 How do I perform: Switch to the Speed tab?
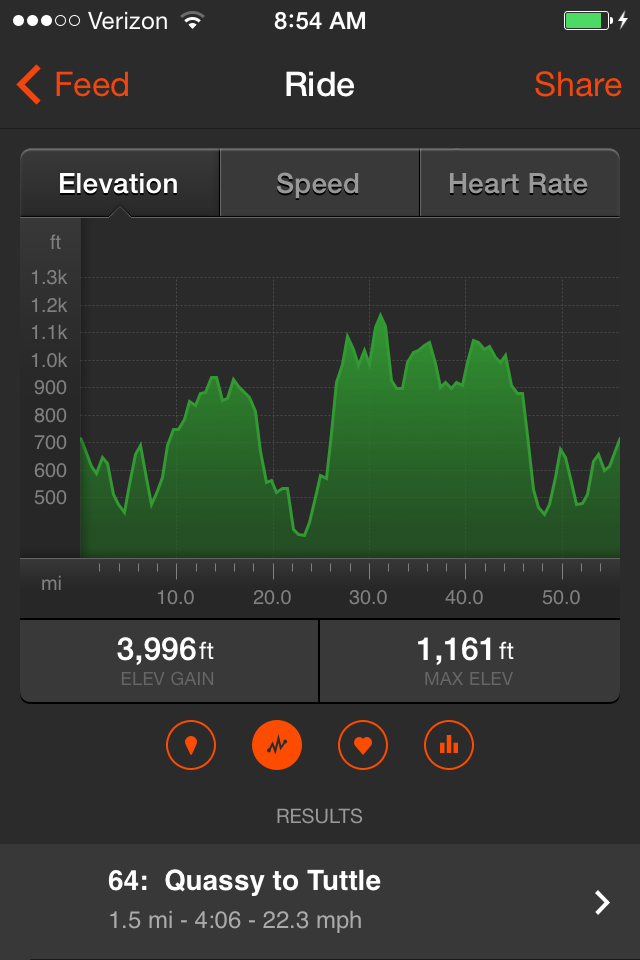(318, 184)
